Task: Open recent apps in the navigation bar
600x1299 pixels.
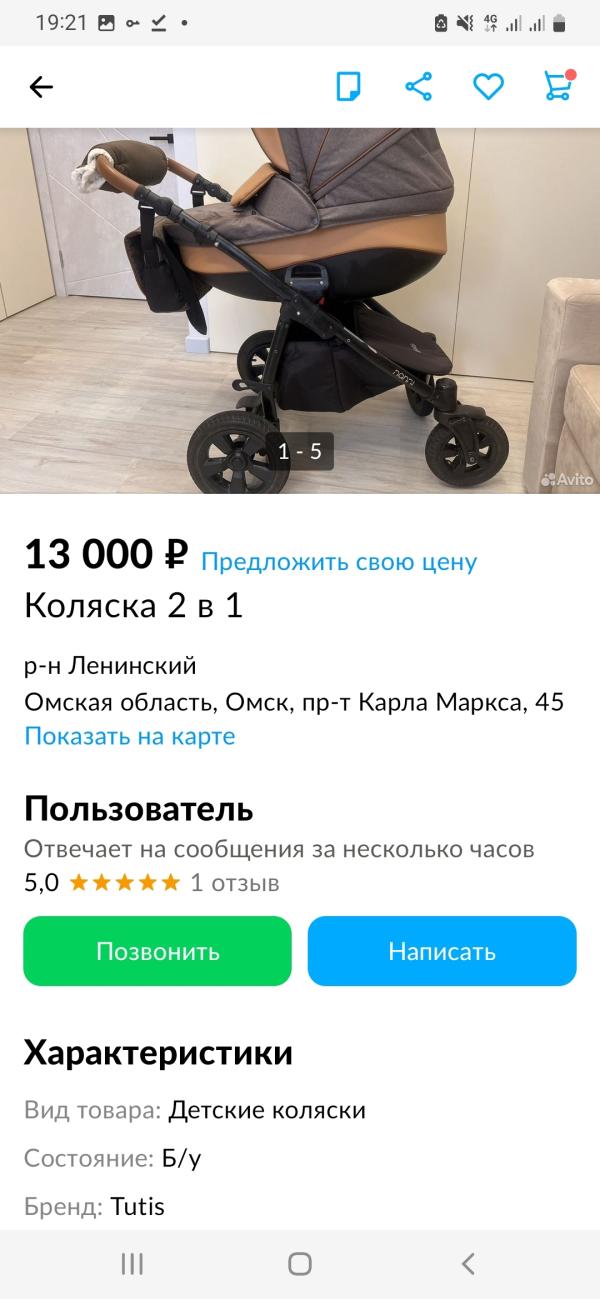Action: [132, 1264]
